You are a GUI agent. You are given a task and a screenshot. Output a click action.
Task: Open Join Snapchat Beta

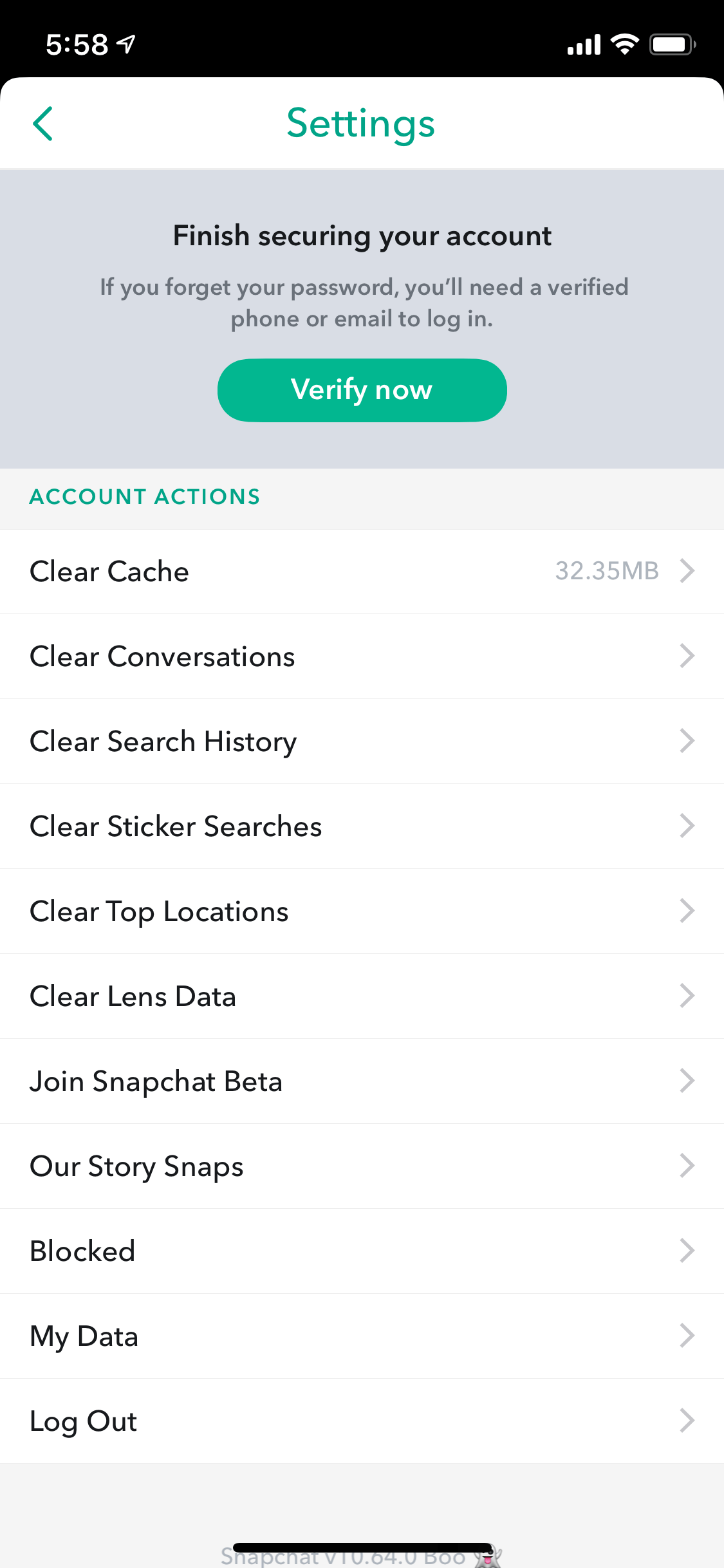point(362,1081)
